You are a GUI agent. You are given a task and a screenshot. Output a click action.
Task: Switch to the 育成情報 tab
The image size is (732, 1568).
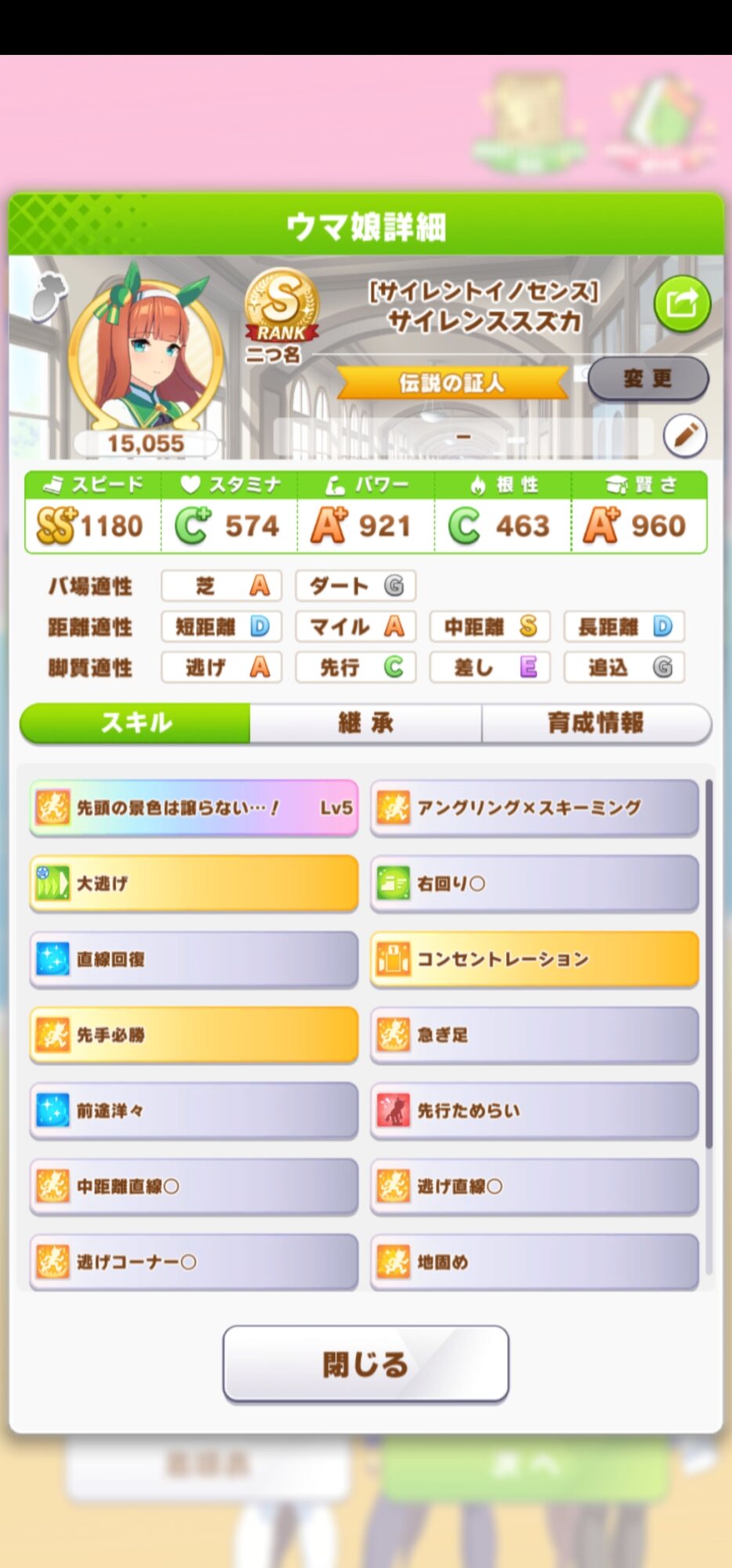coord(596,723)
